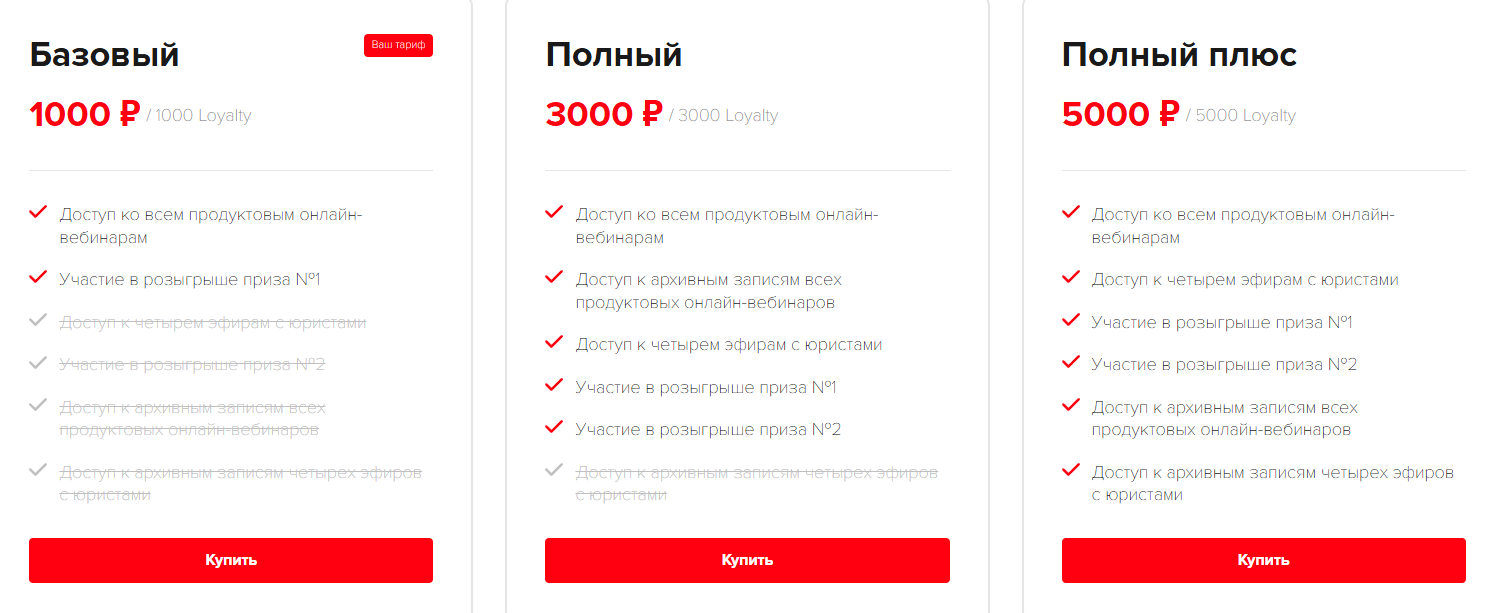Purchase the Полный плюс tariff

pos(1263,560)
